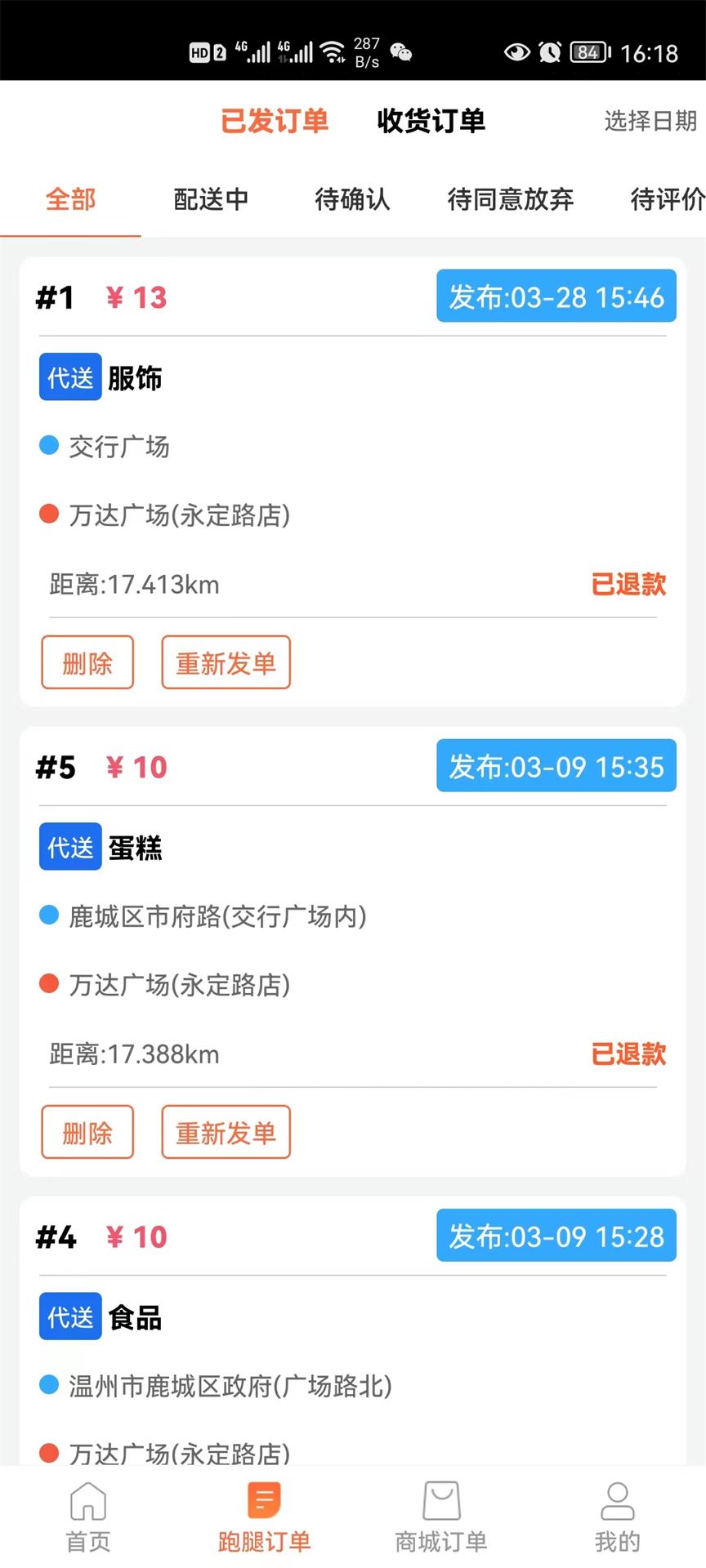Image resolution: width=706 pixels, height=1568 pixels.
Task: Select the 配送中 filter
Action: (212, 199)
